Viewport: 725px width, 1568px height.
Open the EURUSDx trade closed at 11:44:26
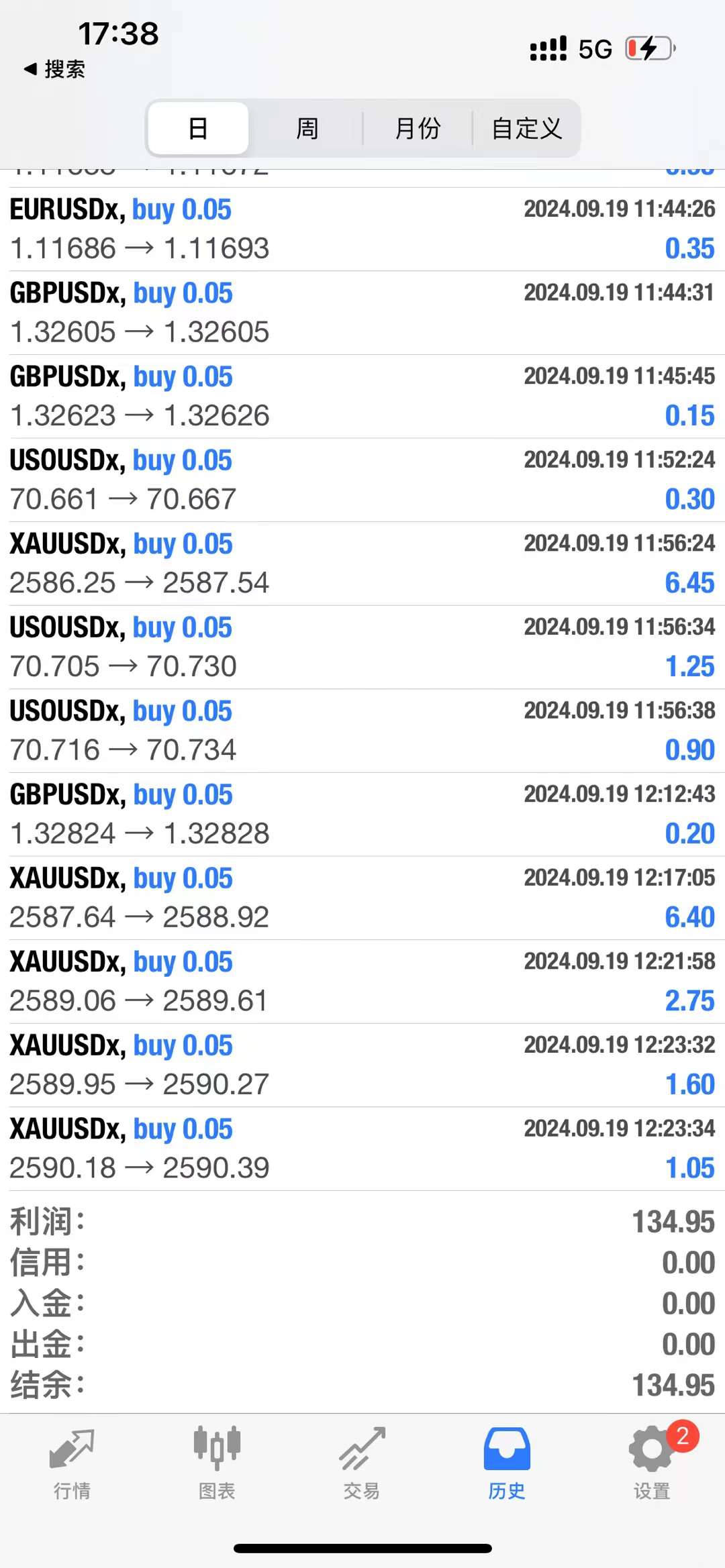tap(362, 229)
